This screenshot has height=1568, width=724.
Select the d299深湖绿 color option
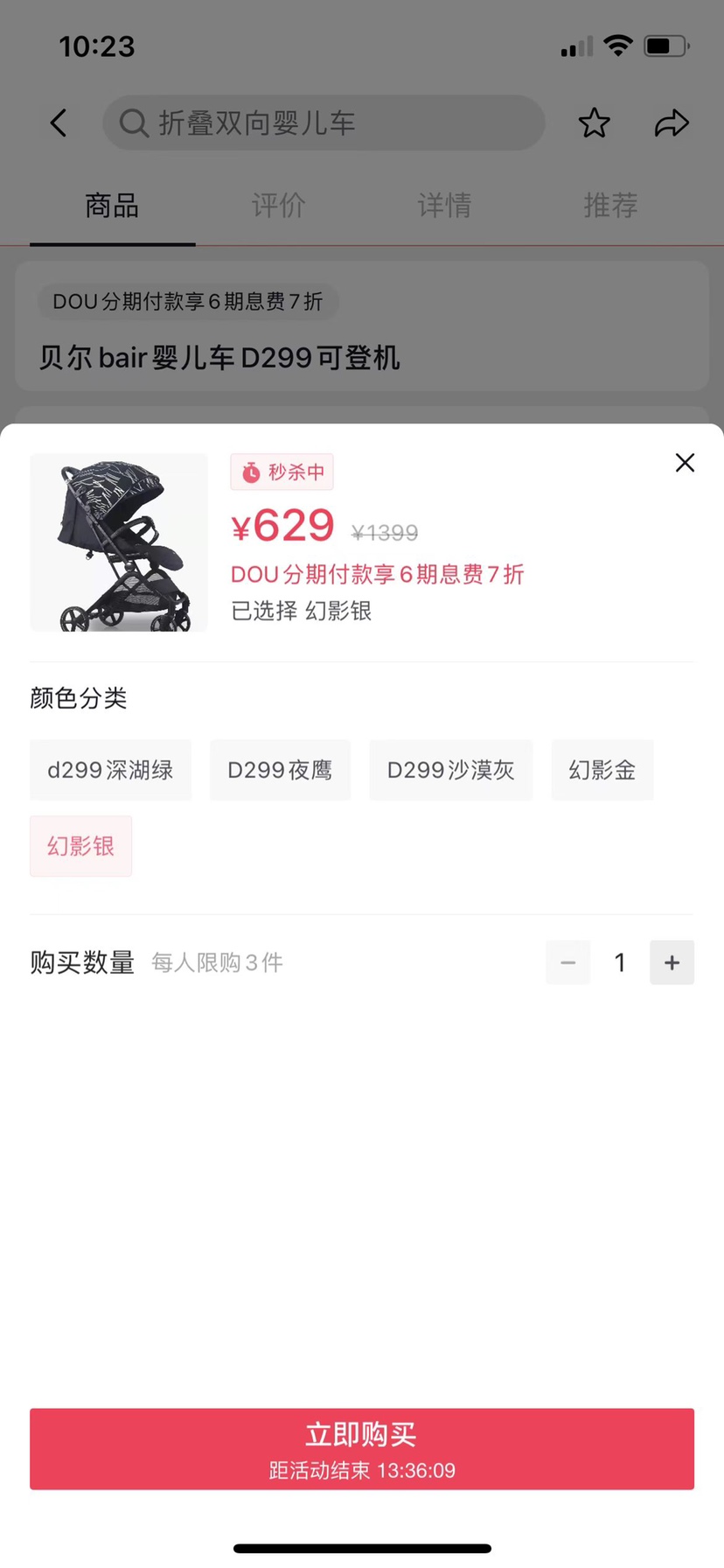click(x=110, y=770)
